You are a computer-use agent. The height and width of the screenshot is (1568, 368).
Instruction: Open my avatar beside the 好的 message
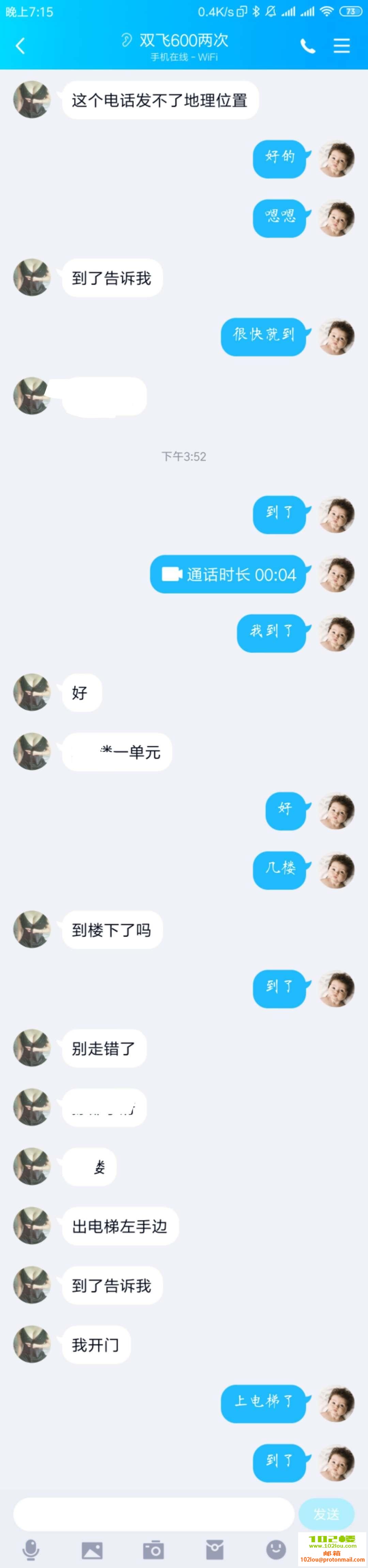tap(336, 159)
